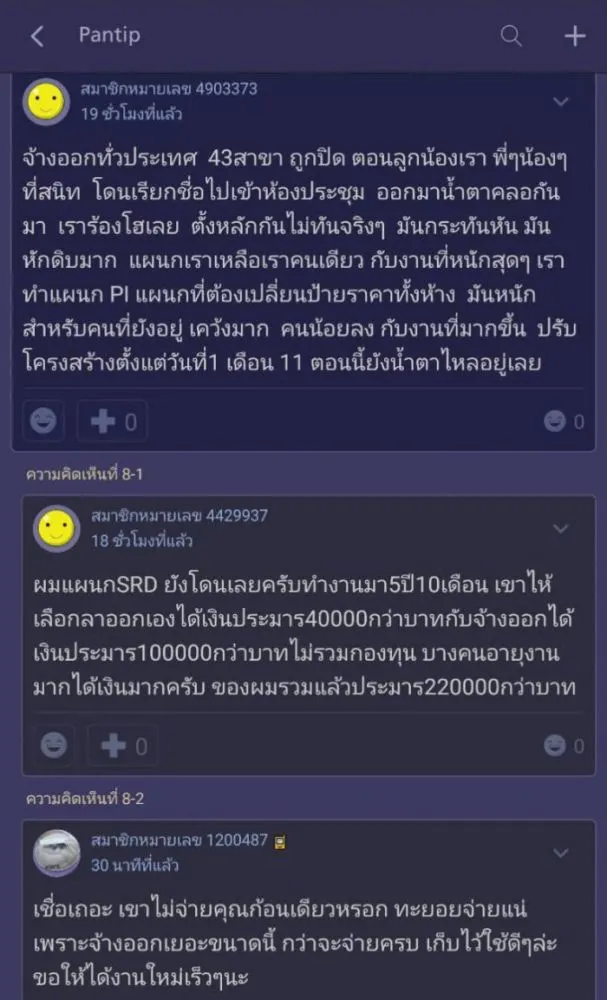Open the search icon in top bar

pos(511,37)
